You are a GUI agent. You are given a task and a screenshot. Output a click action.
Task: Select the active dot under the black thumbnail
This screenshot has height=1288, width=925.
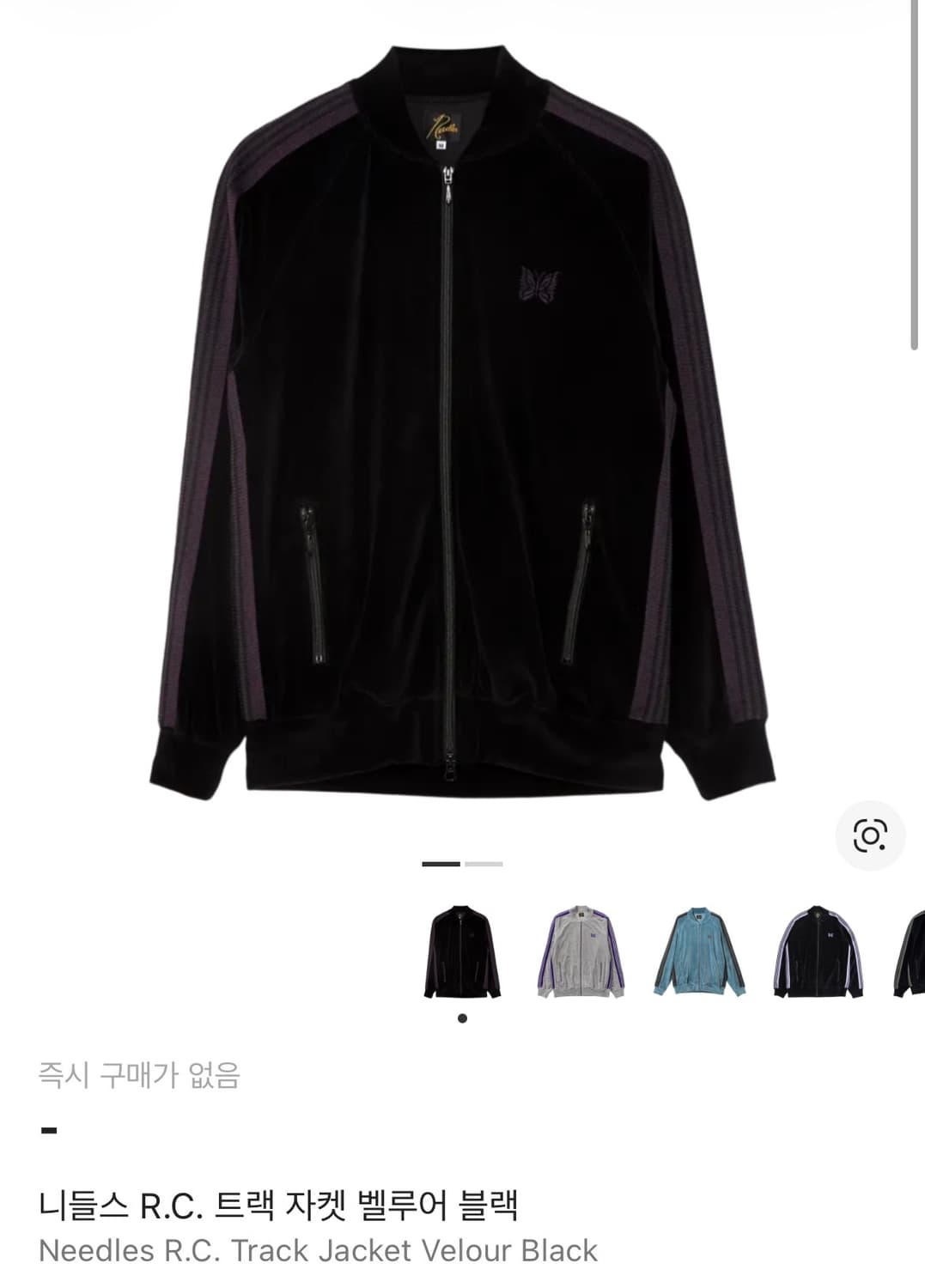(x=462, y=1018)
